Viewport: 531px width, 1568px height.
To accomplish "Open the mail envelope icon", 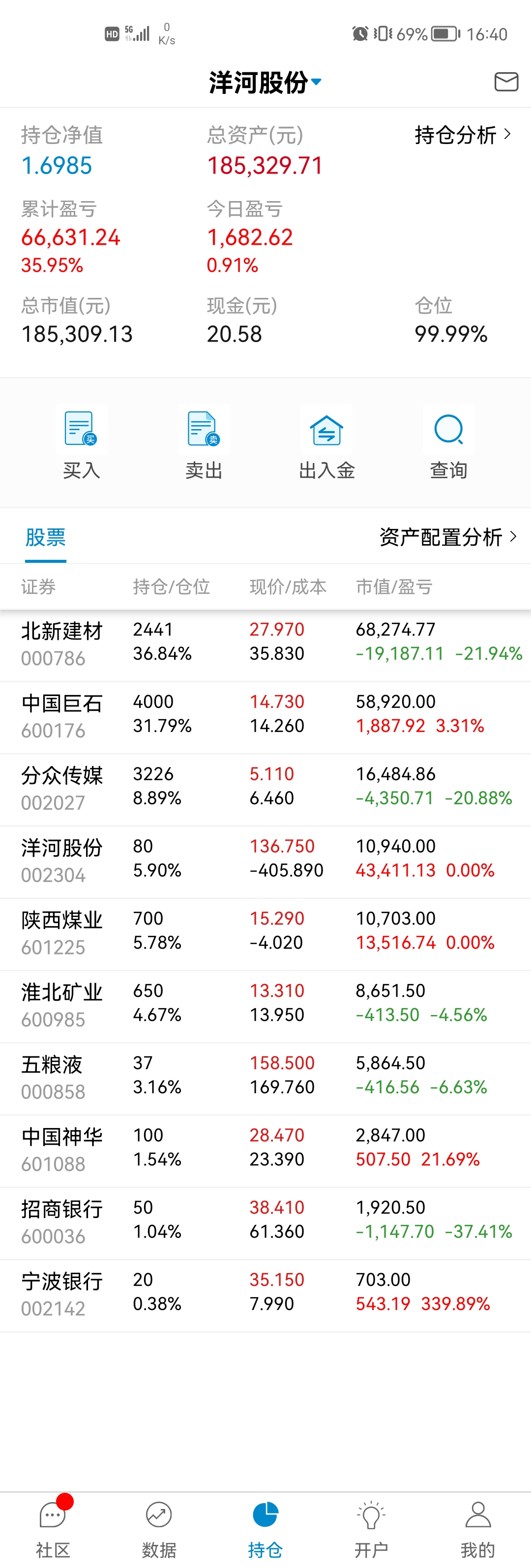I will [505, 82].
